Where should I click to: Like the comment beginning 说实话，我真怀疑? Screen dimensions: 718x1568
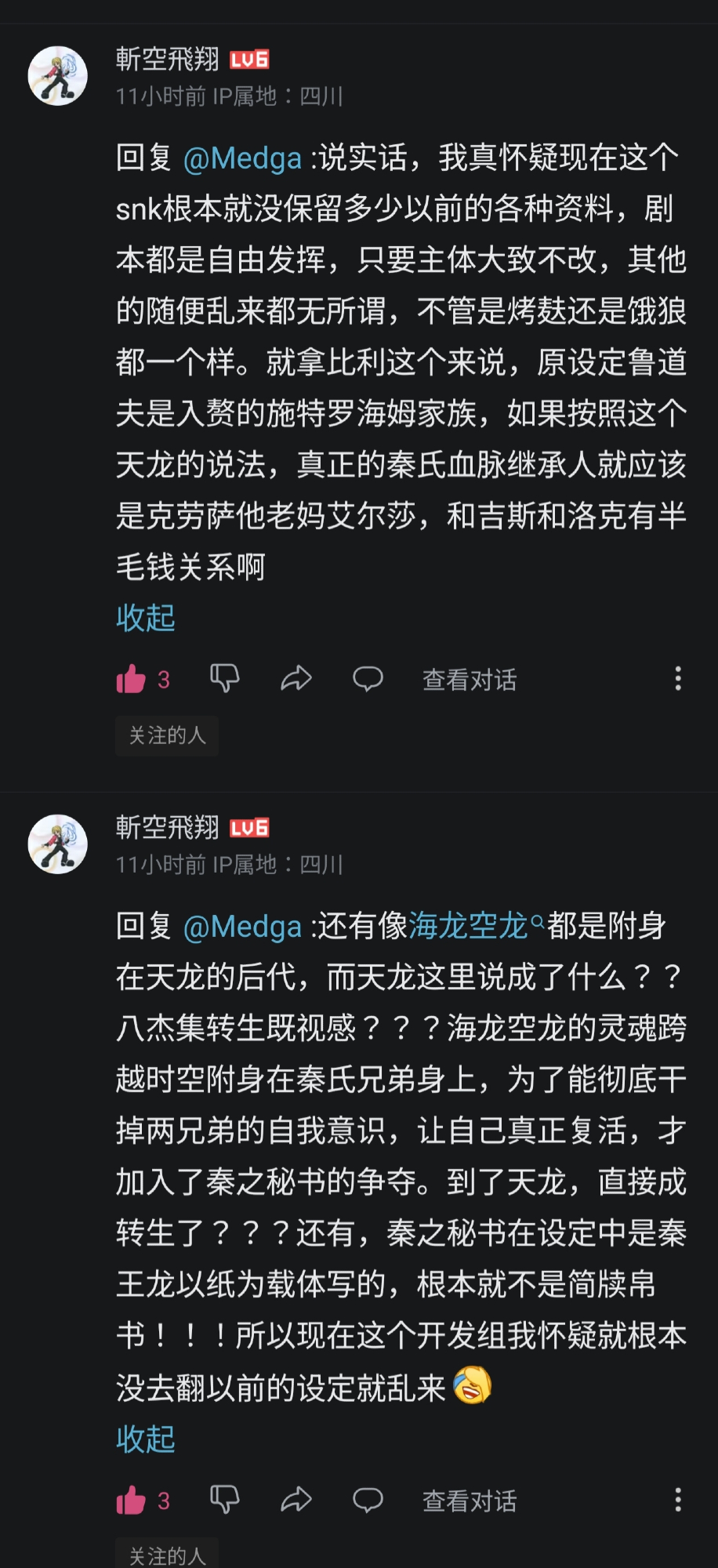tap(132, 679)
